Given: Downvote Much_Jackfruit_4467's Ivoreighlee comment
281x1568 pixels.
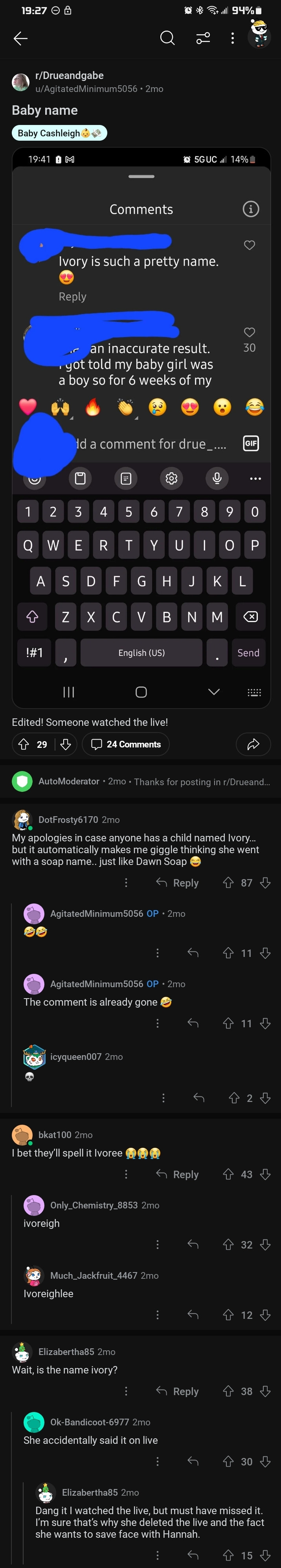Looking at the screenshot, I should [x=265, y=1315].
